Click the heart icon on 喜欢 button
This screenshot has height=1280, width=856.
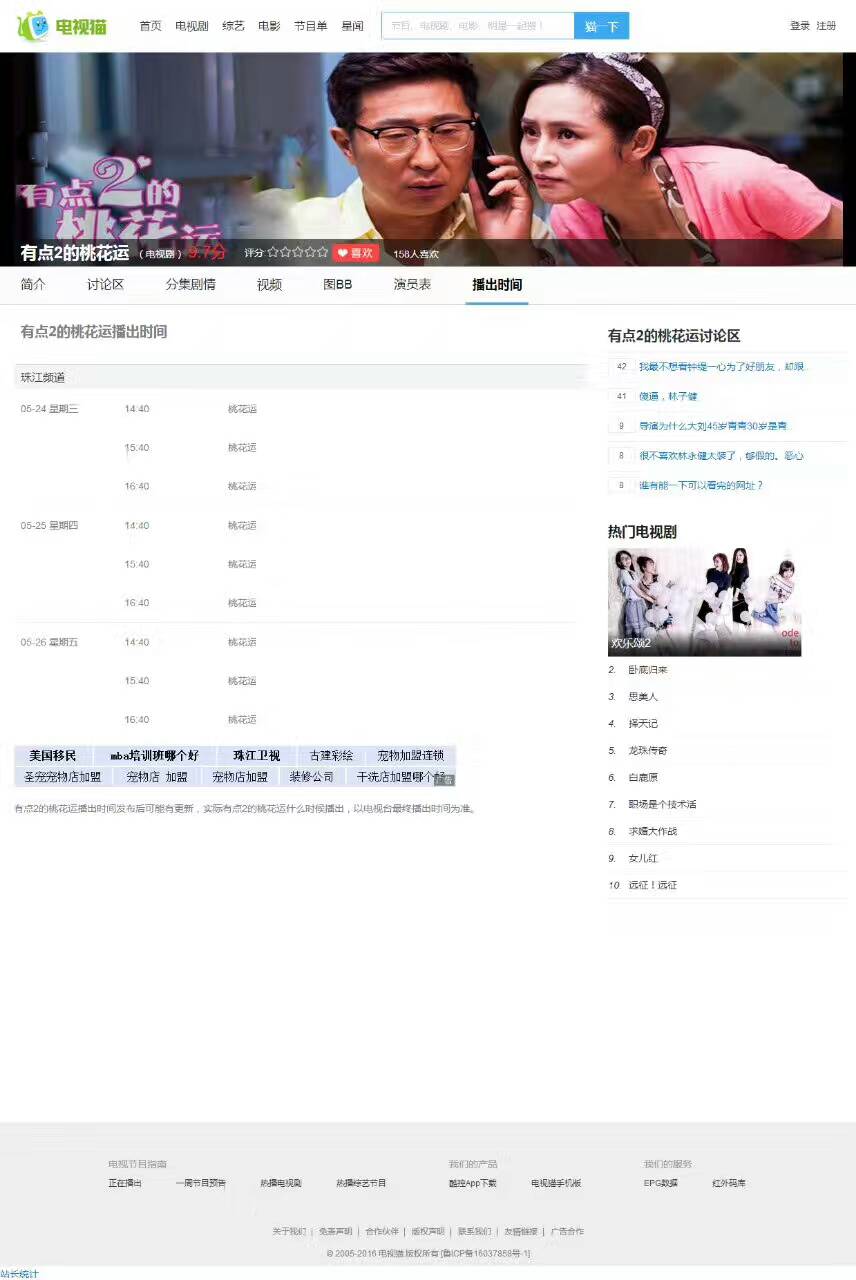[341, 253]
